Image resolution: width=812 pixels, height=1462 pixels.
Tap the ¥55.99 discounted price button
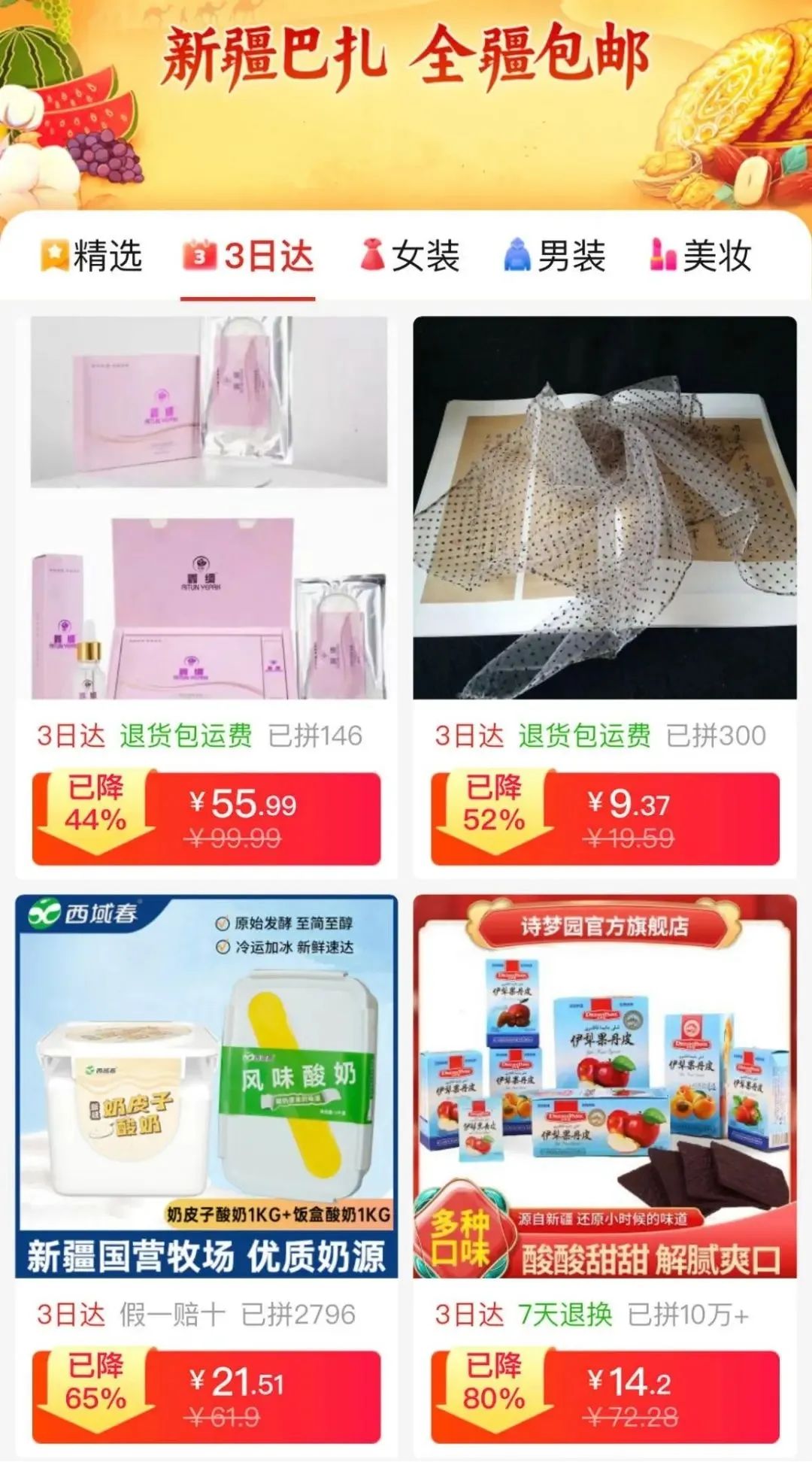click(x=207, y=818)
